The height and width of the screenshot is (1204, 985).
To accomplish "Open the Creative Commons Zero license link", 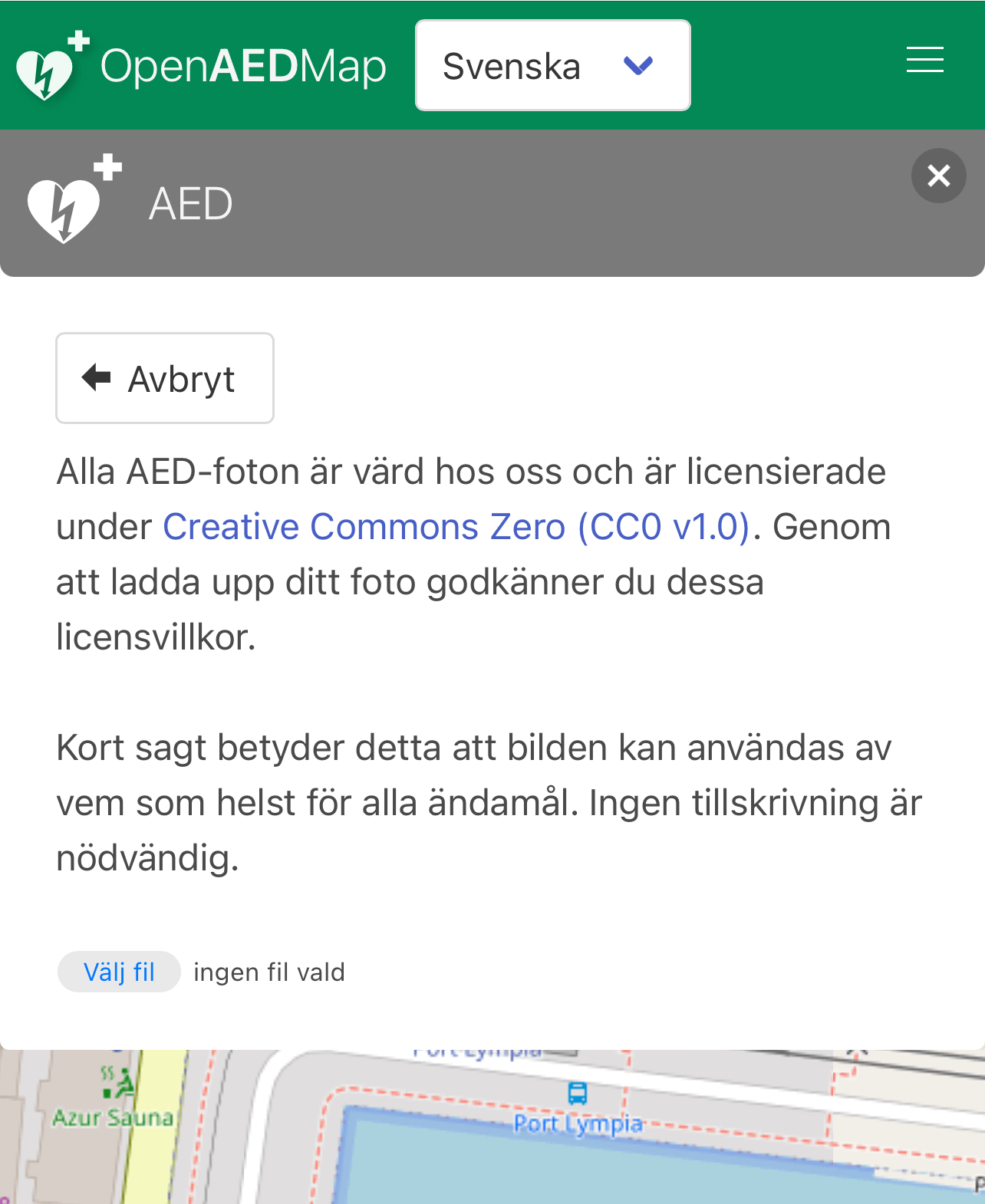I will pos(456,528).
